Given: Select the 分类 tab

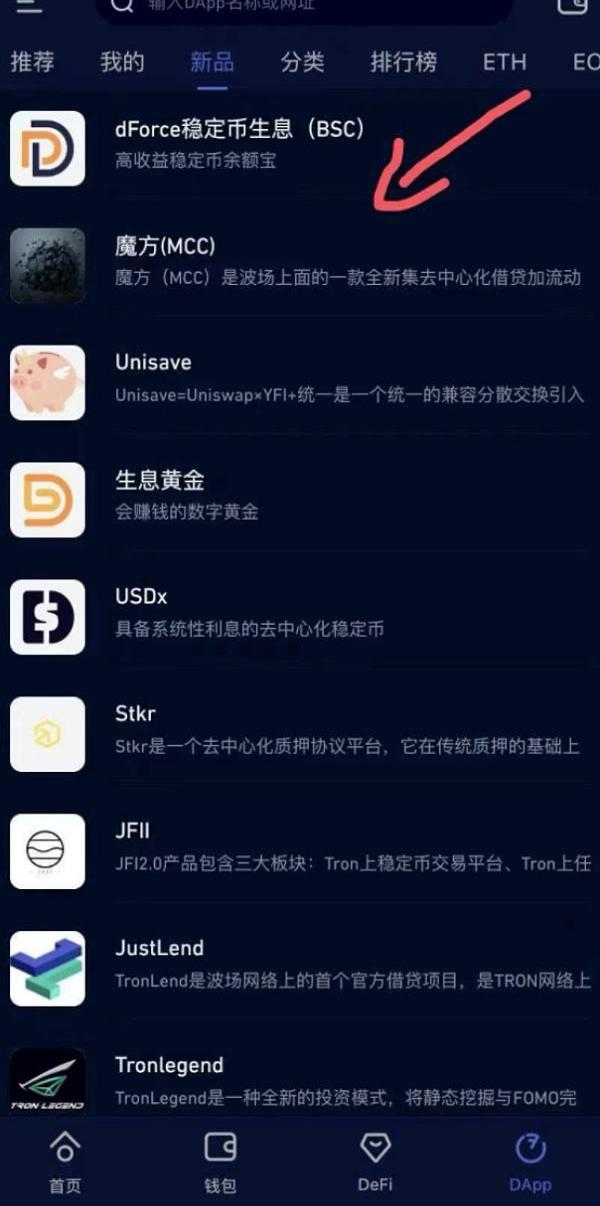Looking at the screenshot, I should 302,62.
